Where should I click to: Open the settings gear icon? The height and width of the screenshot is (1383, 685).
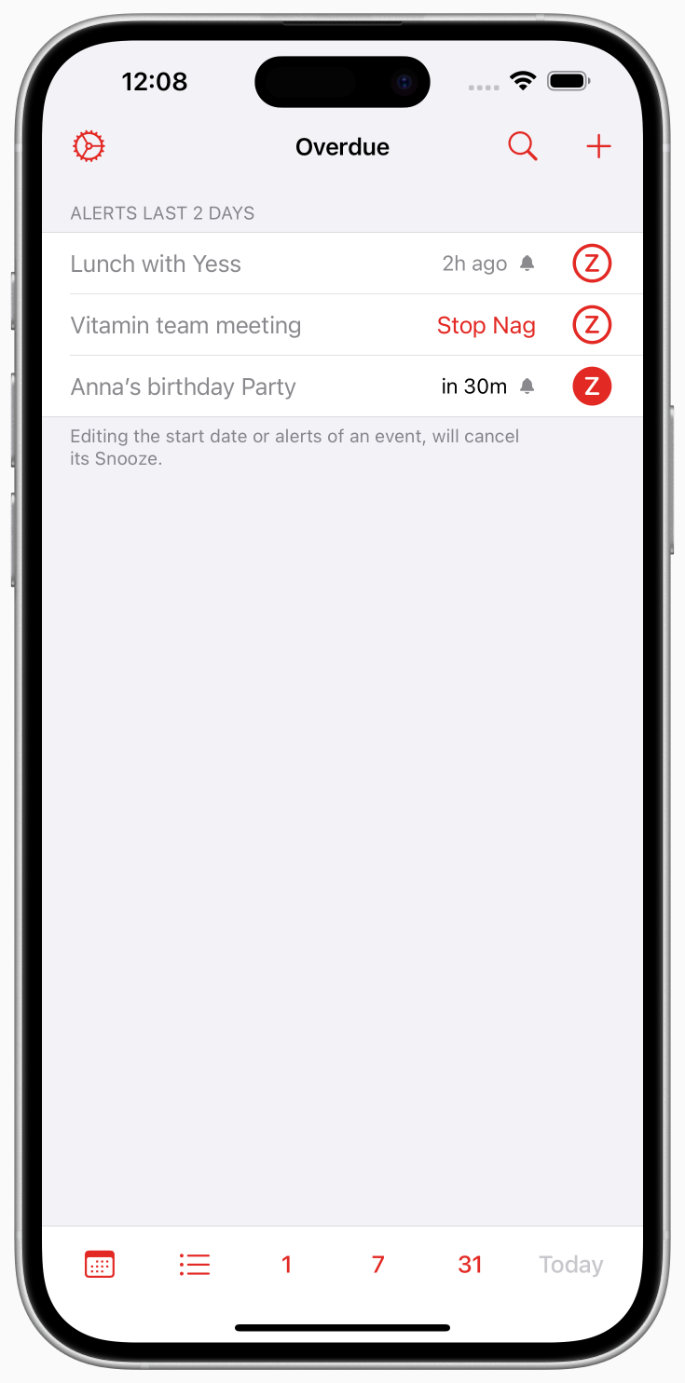(x=89, y=147)
